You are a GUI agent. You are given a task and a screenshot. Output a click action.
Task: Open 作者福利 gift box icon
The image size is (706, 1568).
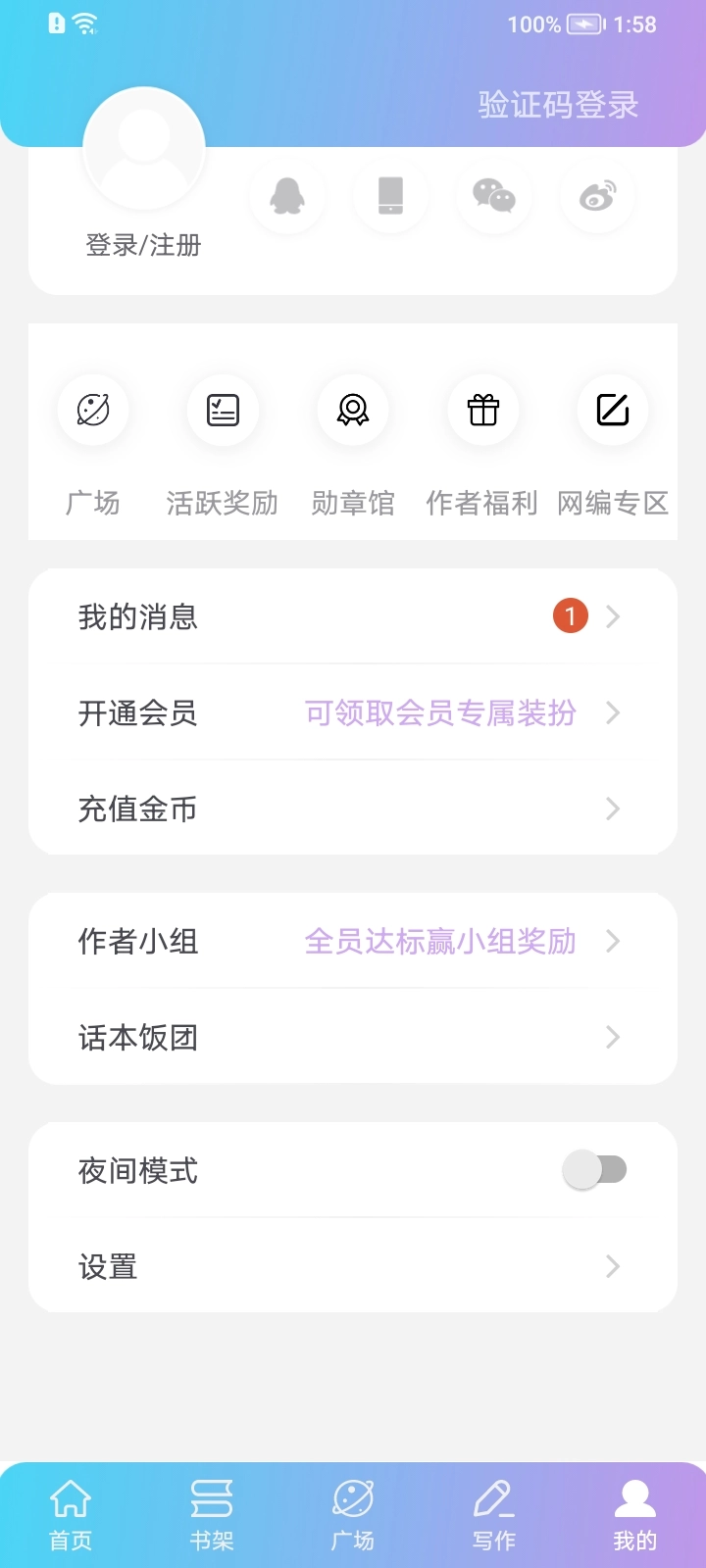tap(482, 411)
